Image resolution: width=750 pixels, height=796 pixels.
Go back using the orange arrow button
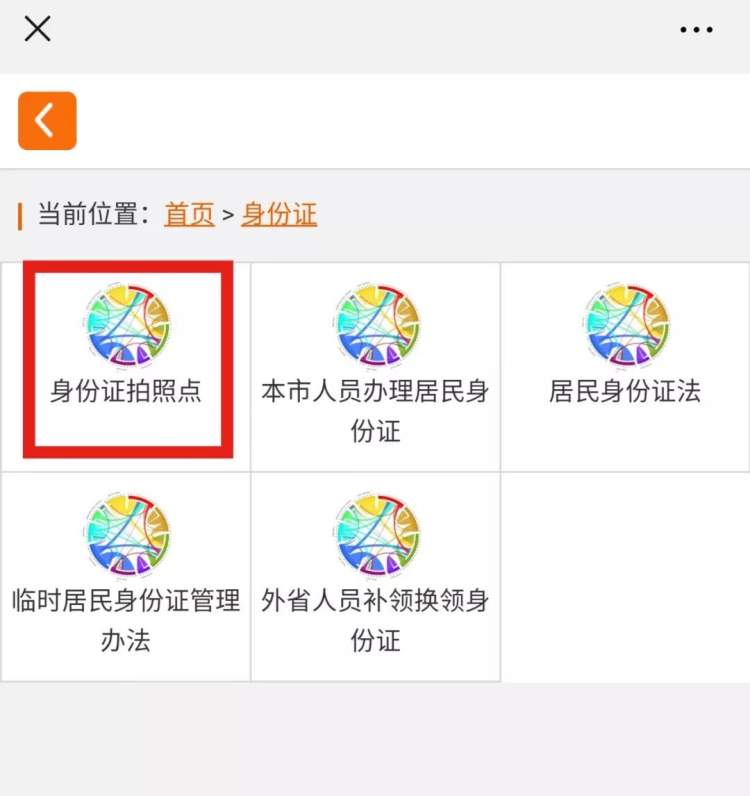tap(47, 121)
